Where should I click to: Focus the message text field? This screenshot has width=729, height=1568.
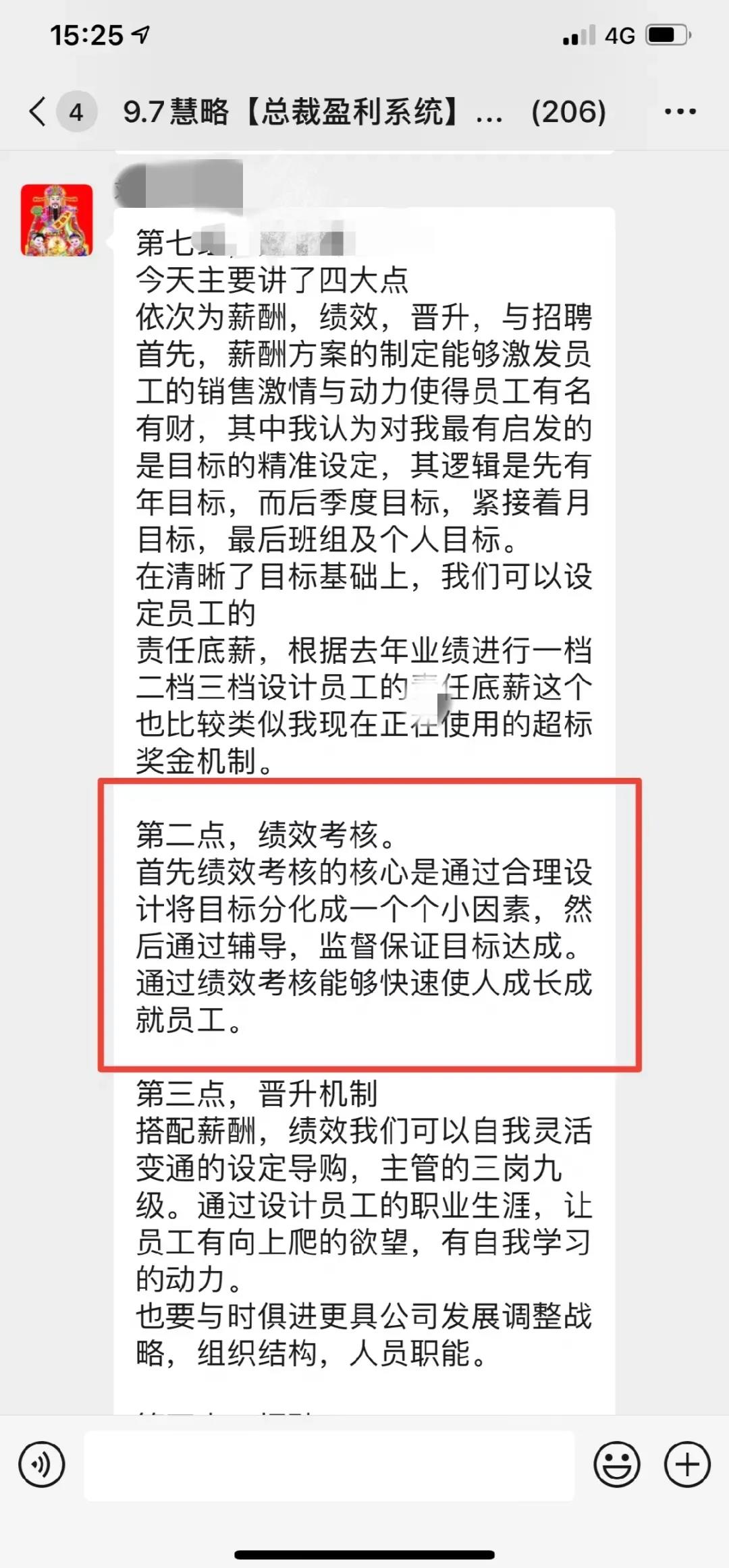click(329, 1465)
